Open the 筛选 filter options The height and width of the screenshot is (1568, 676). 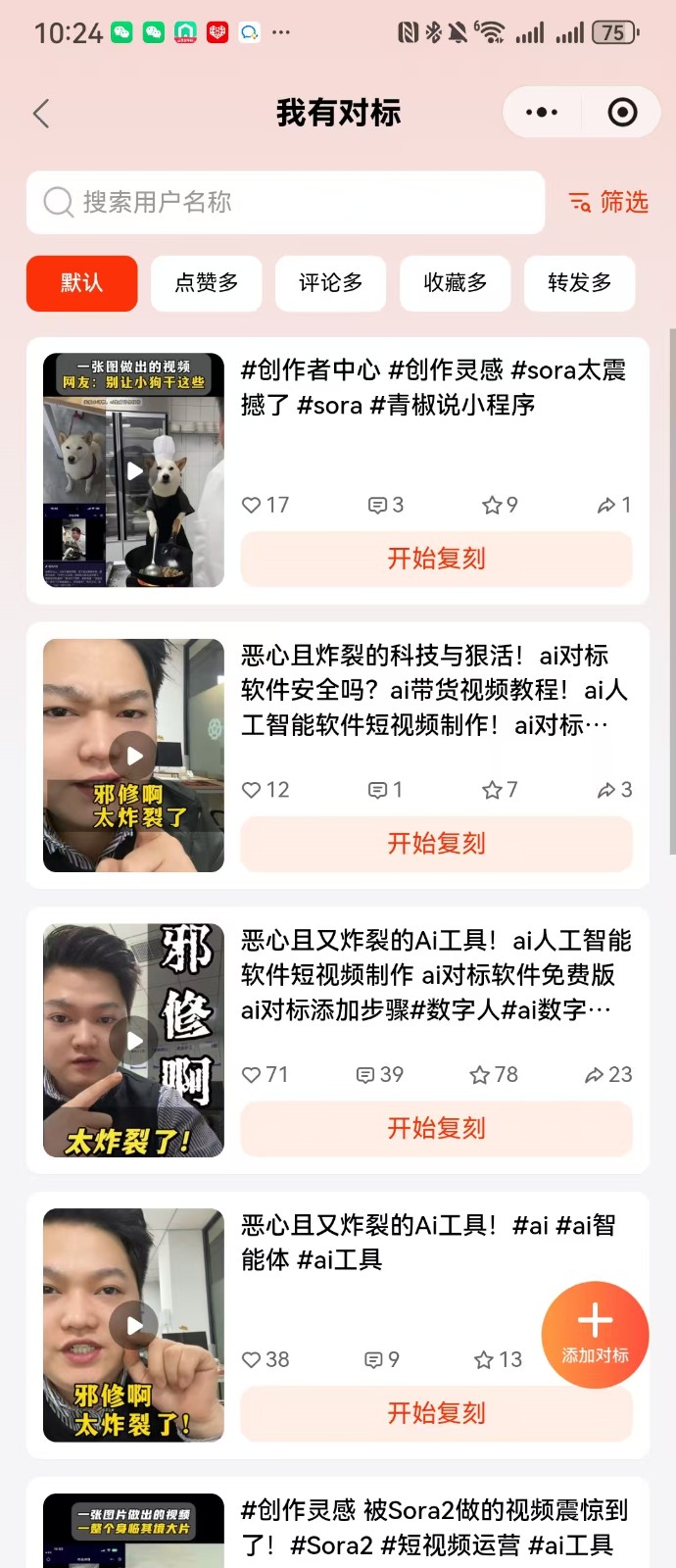pos(608,203)
